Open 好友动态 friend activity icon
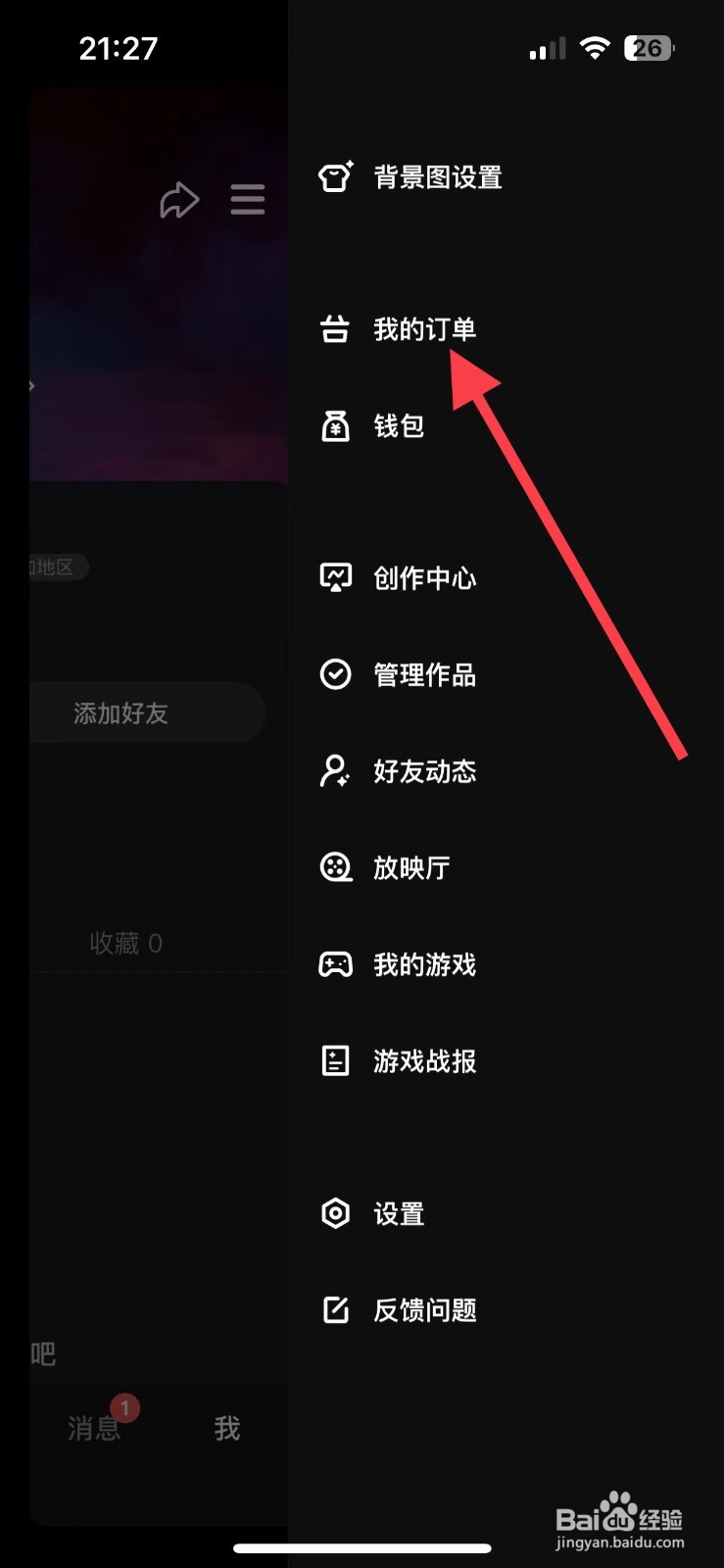 coord(335,771)
